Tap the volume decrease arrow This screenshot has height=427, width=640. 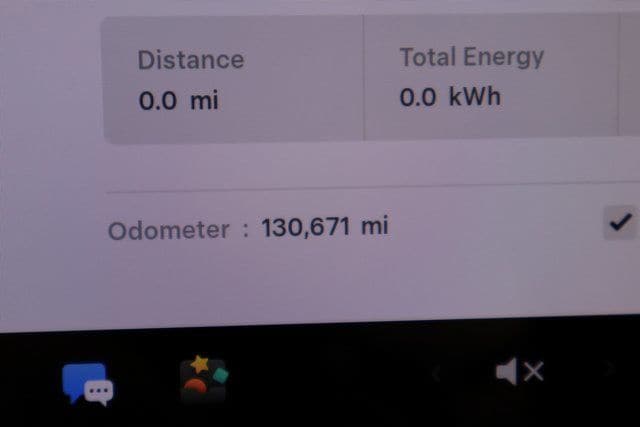point(436,374)
